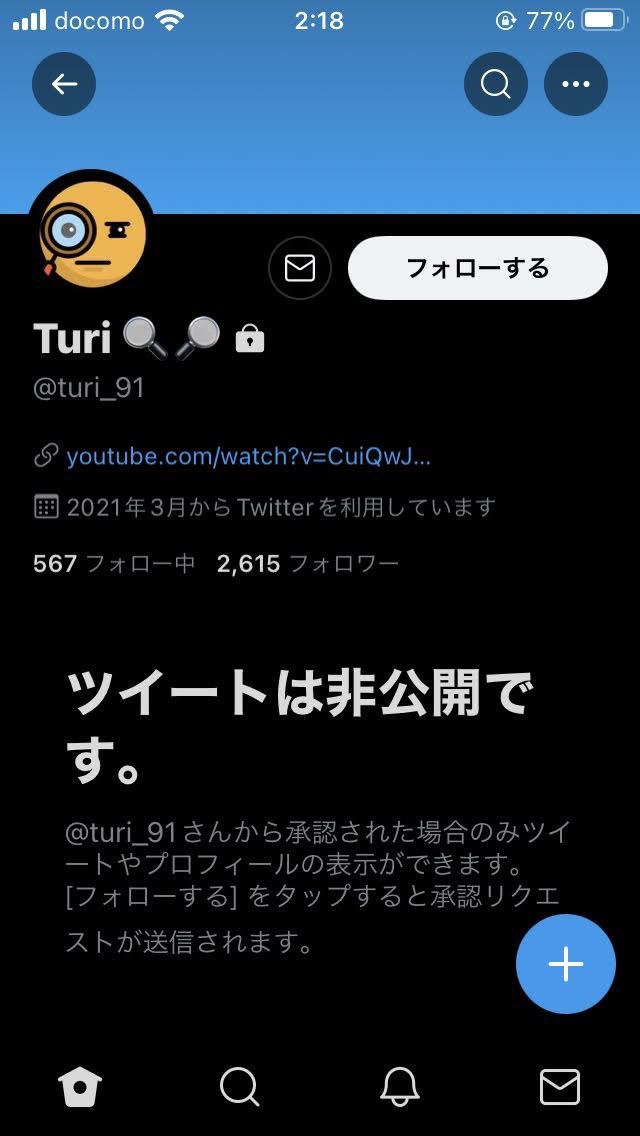Send a direct message via the envelope button
The image size is (640, 1136).
pyautogui.click(x=300, y=268)
